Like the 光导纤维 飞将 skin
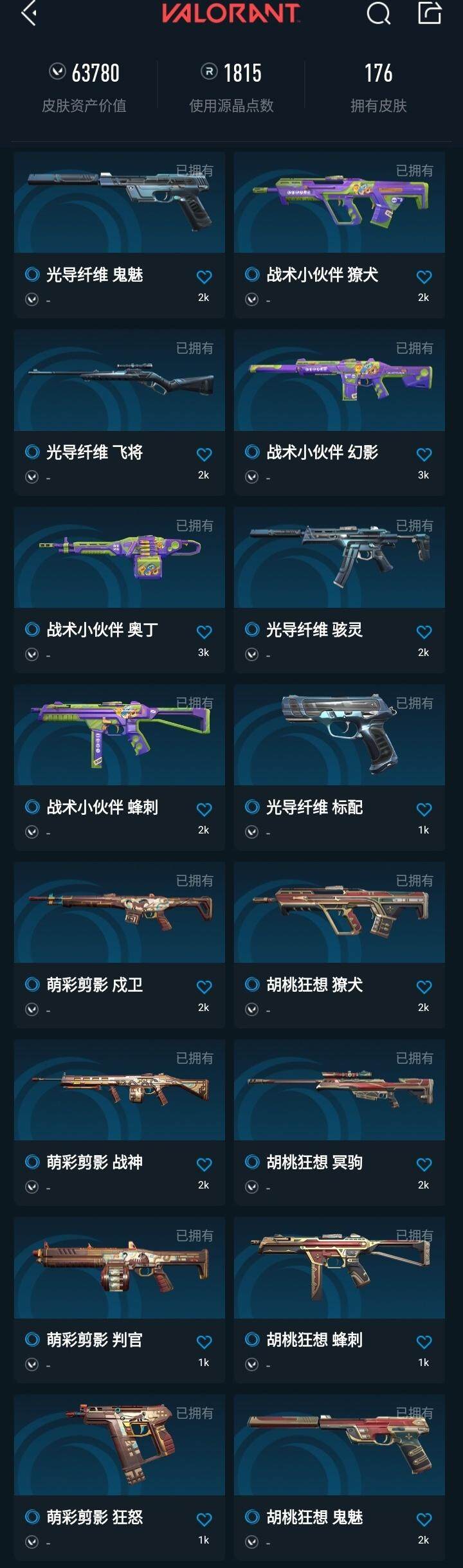 [204, 454]
